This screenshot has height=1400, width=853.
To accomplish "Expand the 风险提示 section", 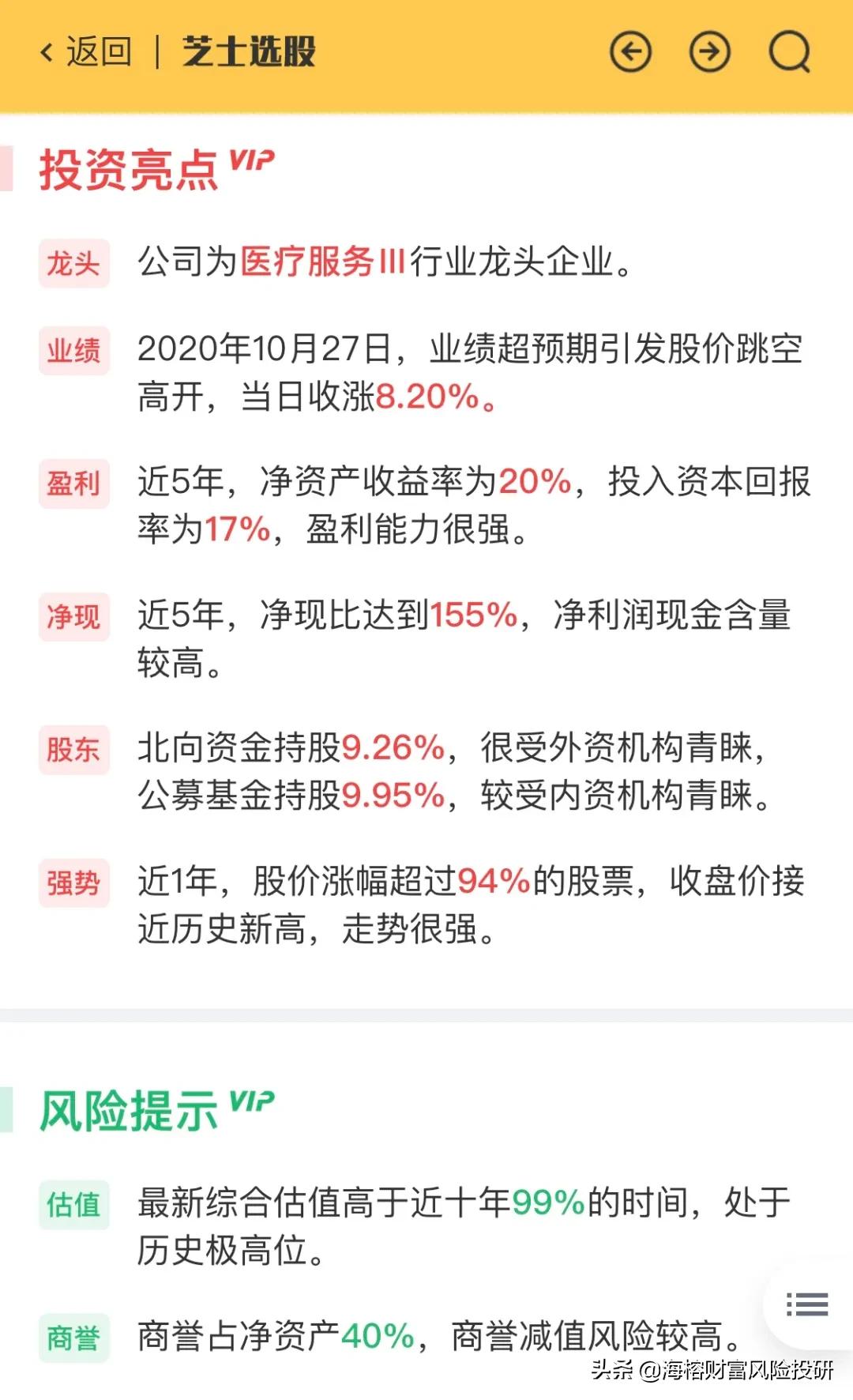I will [126, 1108].
